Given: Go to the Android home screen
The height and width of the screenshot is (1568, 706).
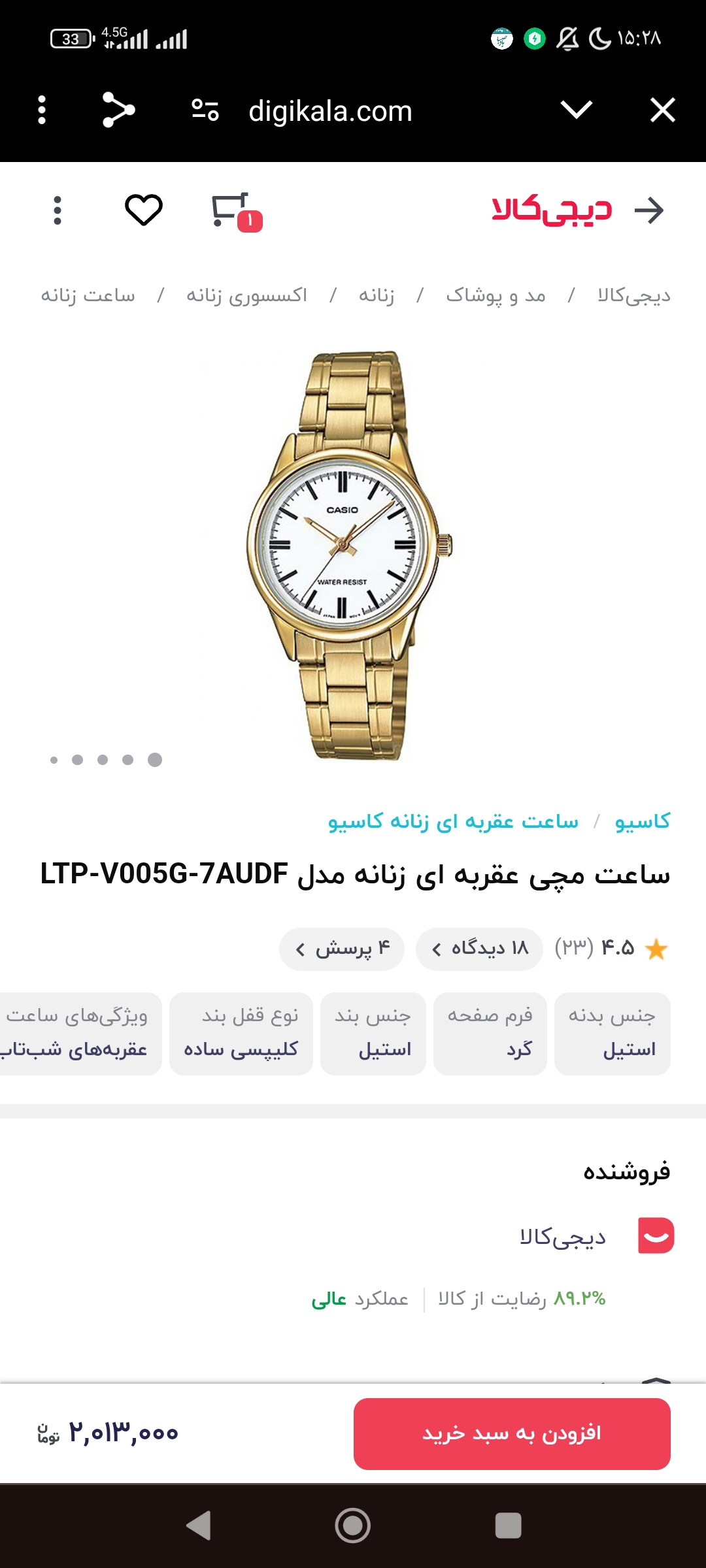Looking at the screenshot, I should [353, 1526].
